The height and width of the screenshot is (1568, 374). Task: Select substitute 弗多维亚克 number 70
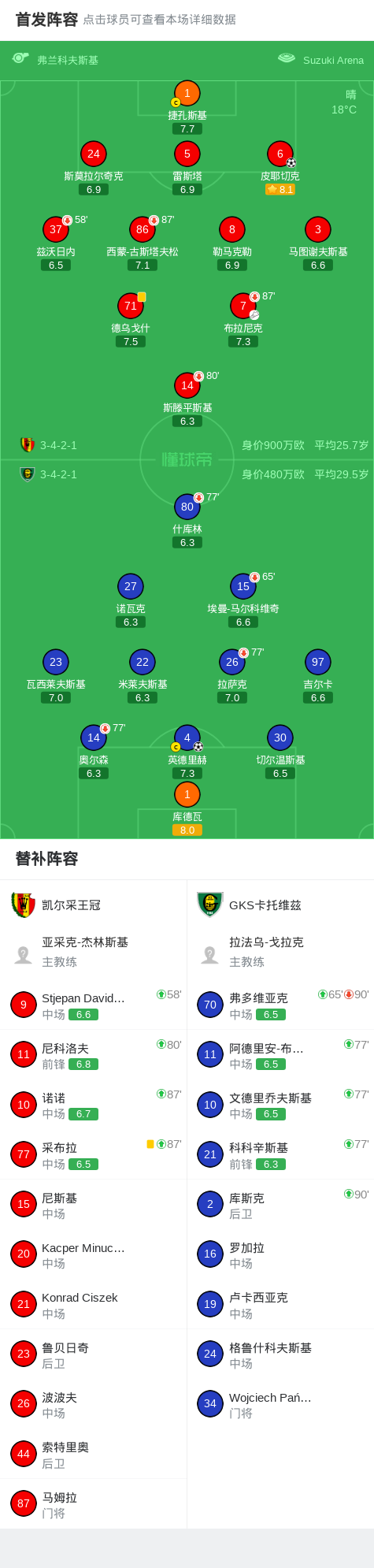click(280, 1005)
